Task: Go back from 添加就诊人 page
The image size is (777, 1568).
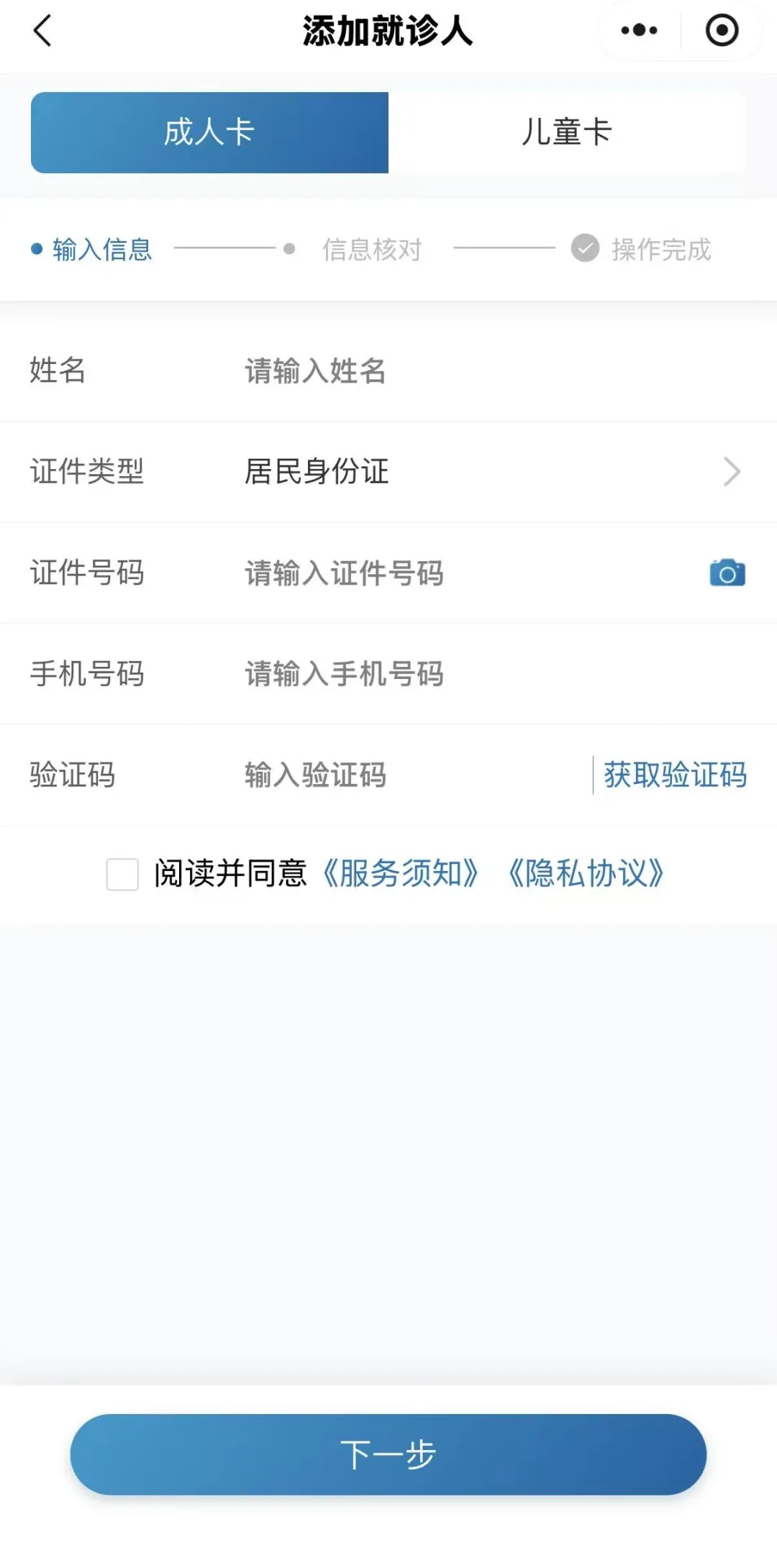Action: tap(43, 31)
